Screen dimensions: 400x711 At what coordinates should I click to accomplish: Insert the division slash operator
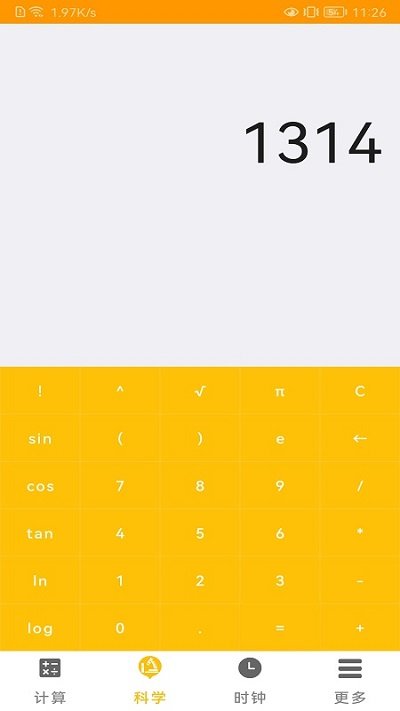tap(360, 486)
